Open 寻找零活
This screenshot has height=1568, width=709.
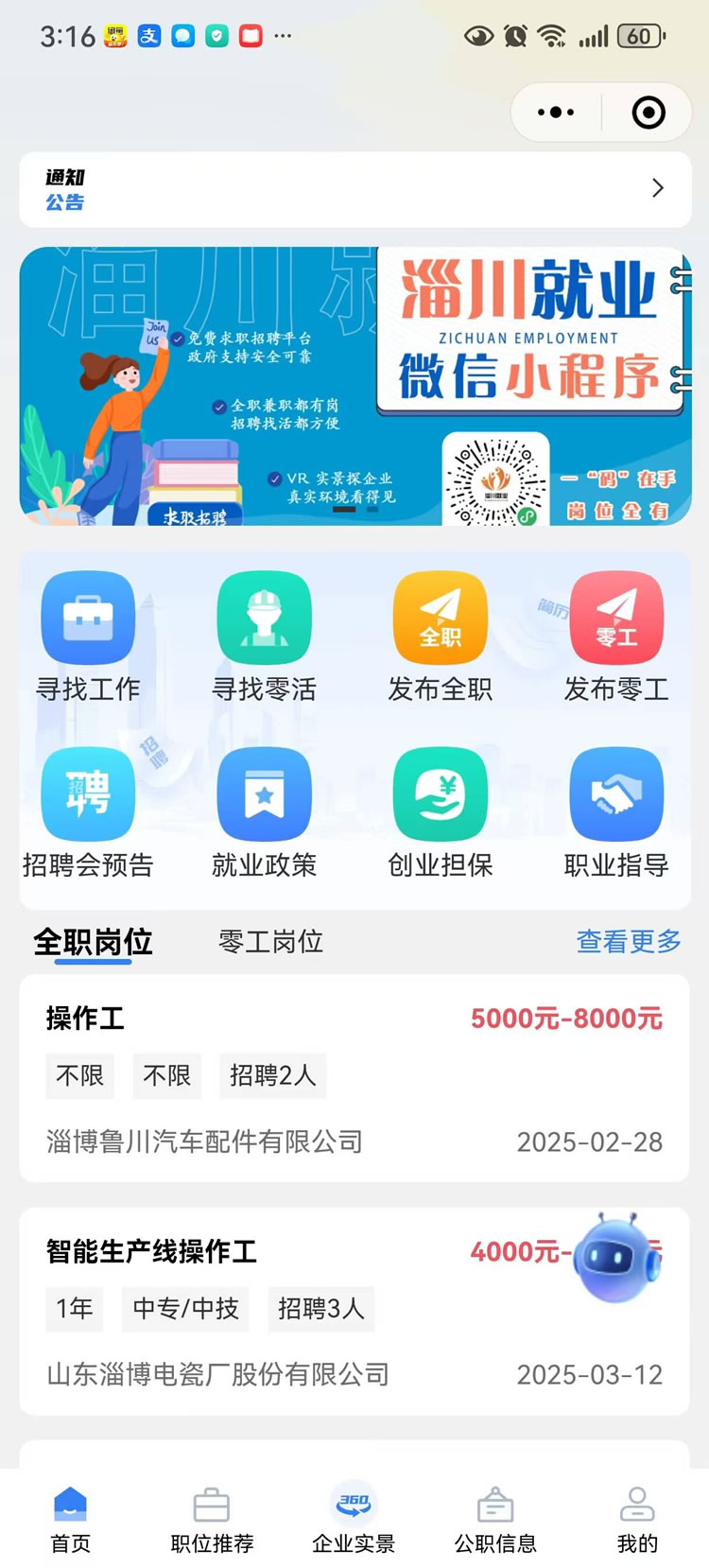265,637
